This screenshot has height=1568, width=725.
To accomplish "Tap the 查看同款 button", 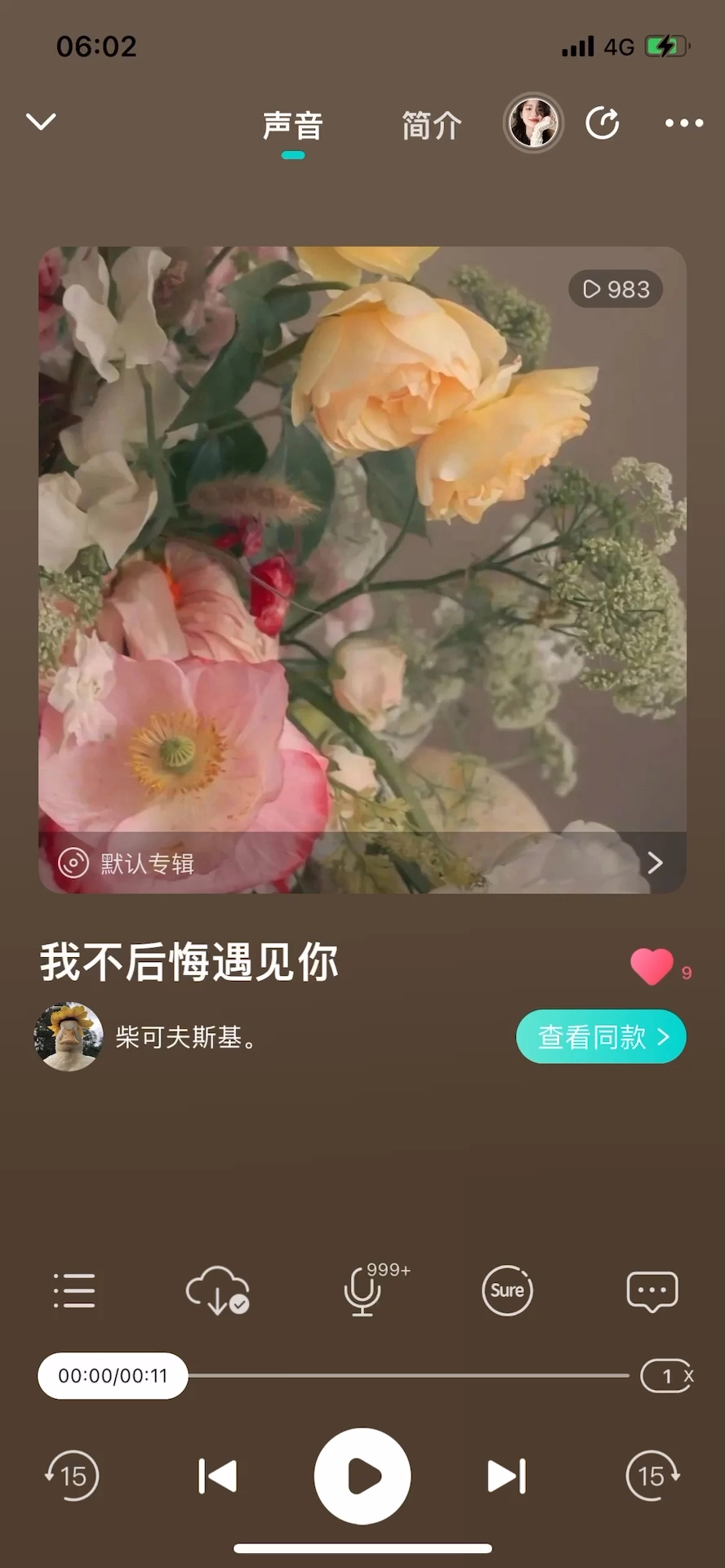I will click(x=601, y=1037).
